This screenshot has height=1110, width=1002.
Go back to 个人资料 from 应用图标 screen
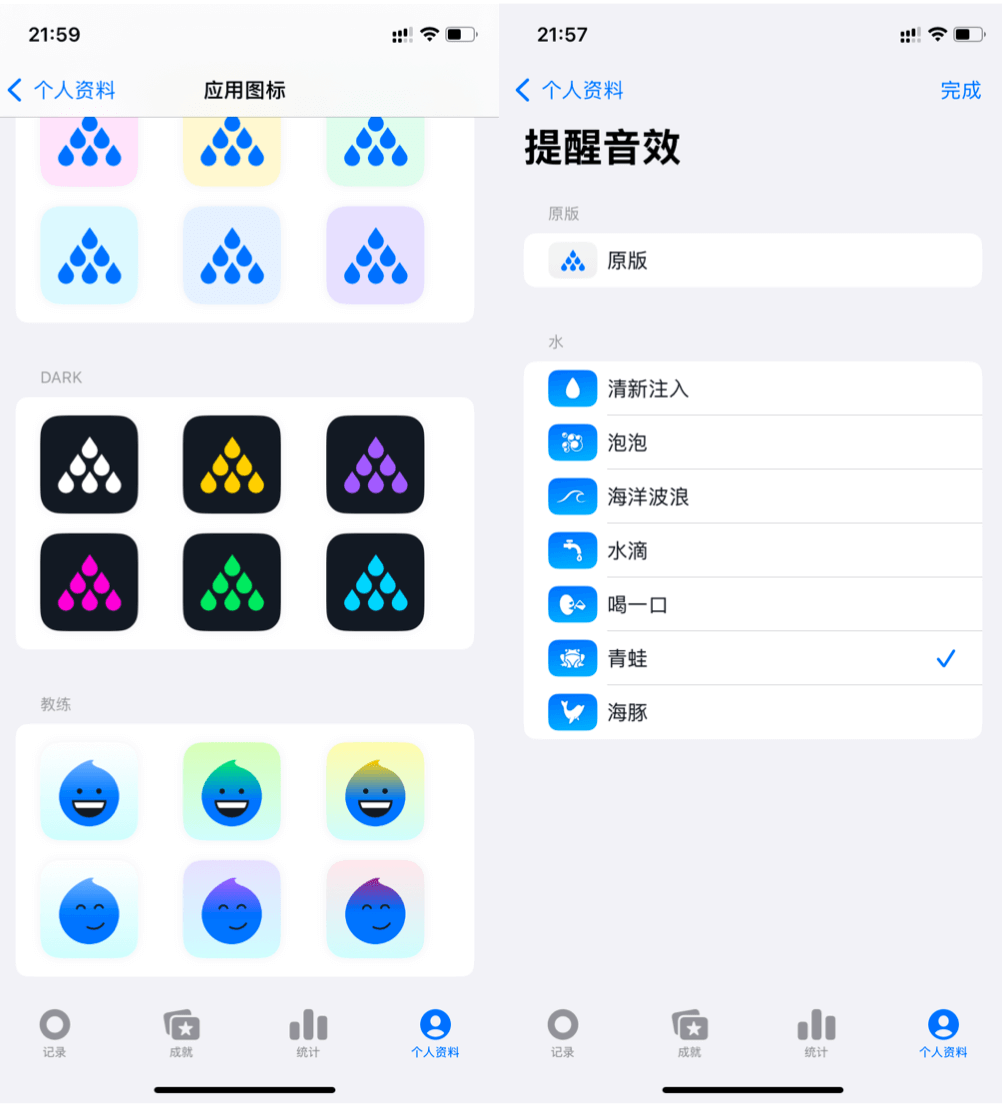[x=62, y=91]
